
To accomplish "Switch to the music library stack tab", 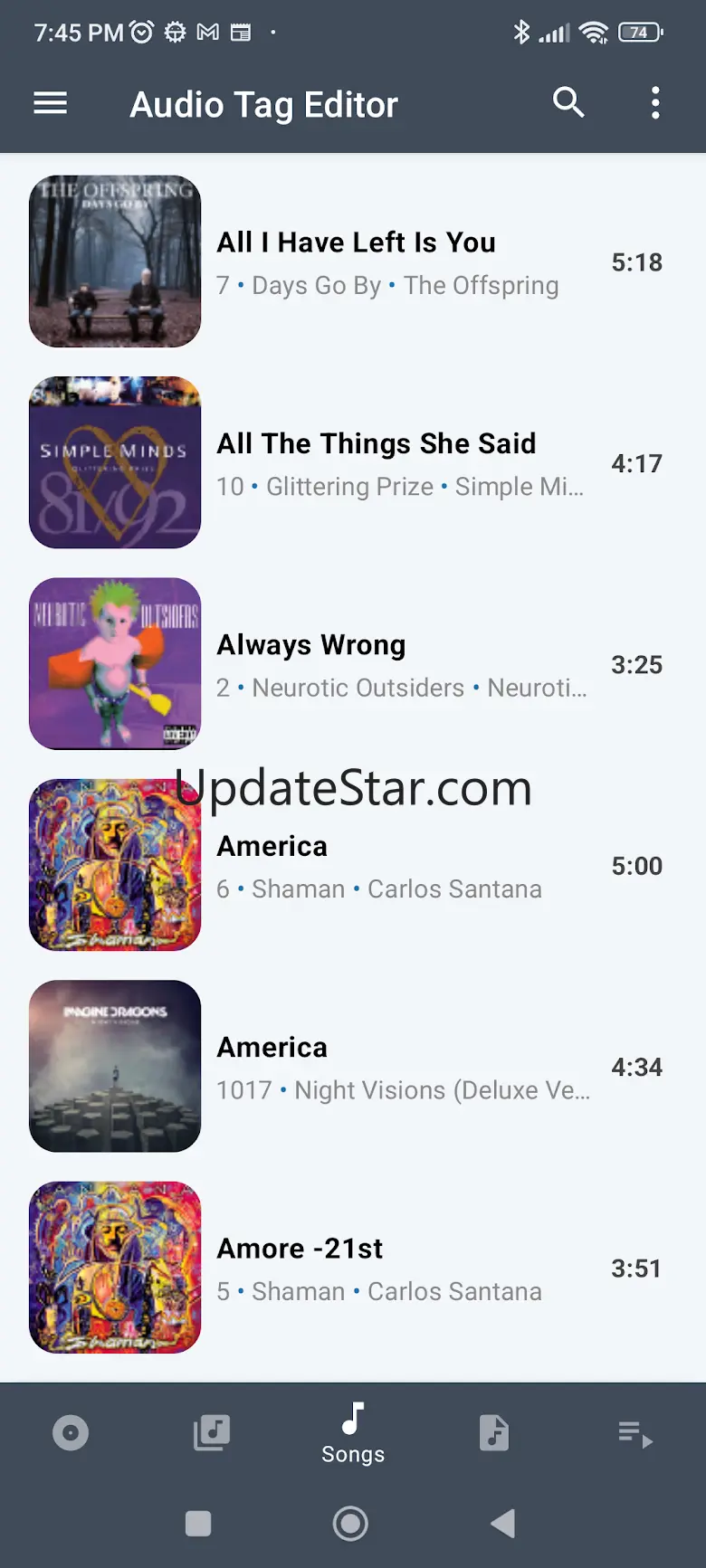I will [212, 1433].
